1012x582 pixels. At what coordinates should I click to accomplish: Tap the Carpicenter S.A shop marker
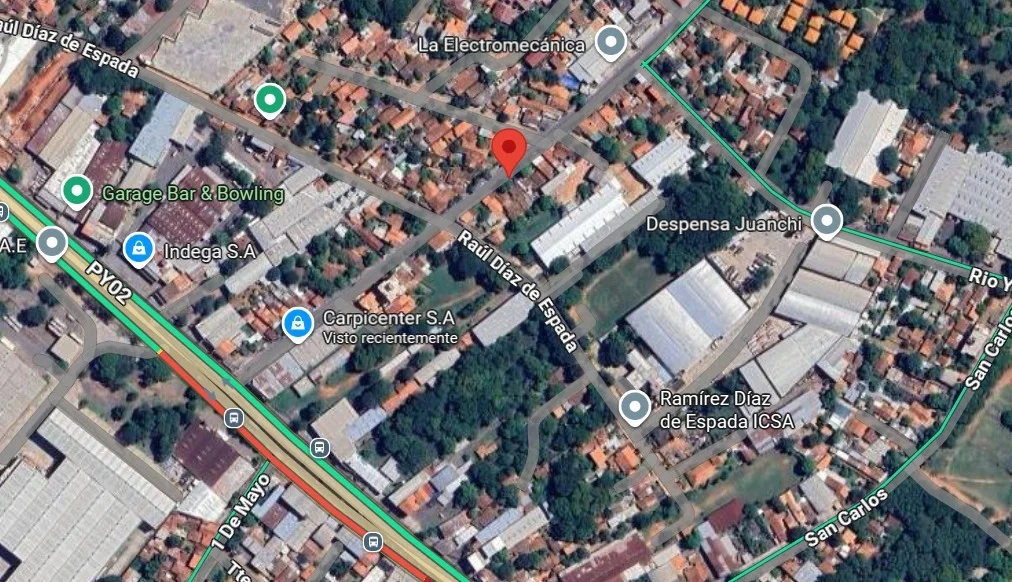(x=295, y=322)
